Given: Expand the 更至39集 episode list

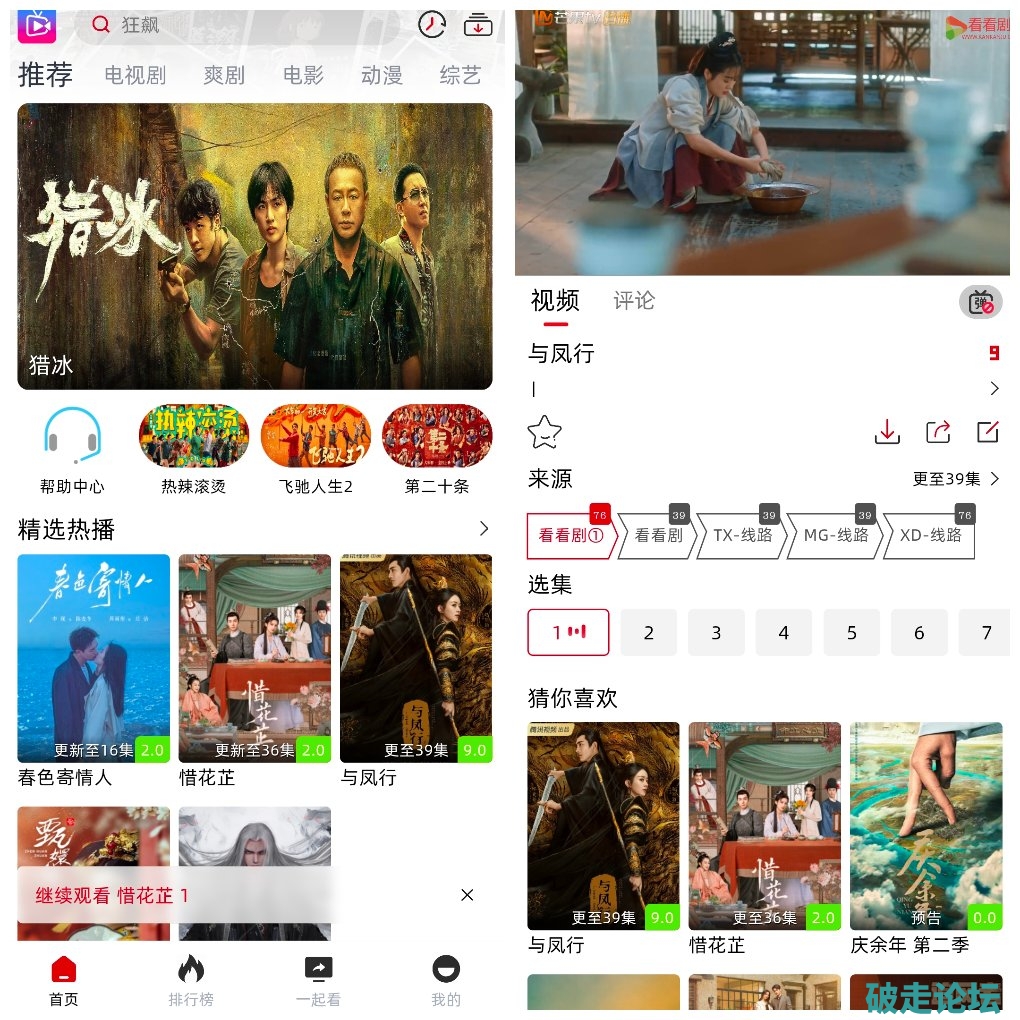Looking at the screenshot, I should pos(955,479).
